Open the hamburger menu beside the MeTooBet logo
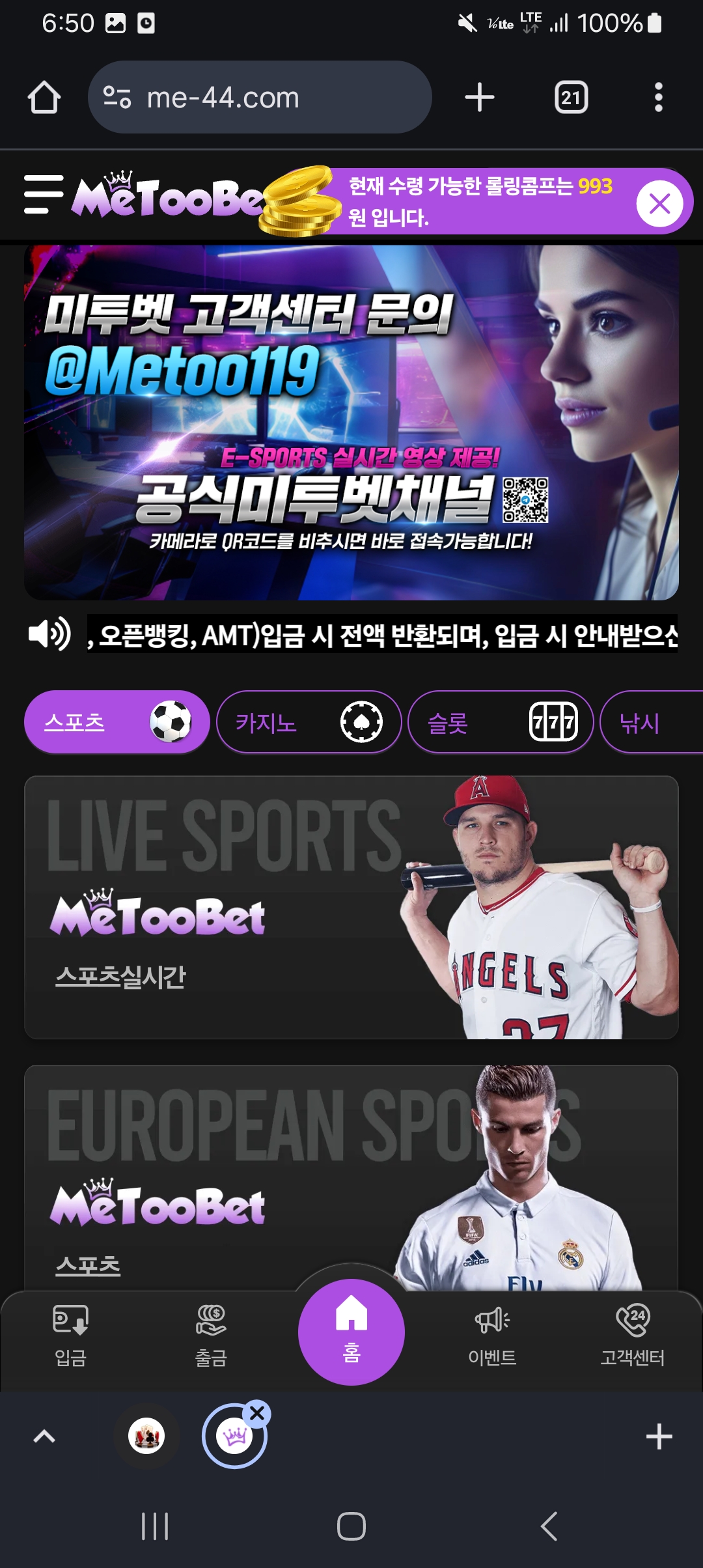Screen dimensions: 703x1568 pyautogui.click(x=44, y=194)
